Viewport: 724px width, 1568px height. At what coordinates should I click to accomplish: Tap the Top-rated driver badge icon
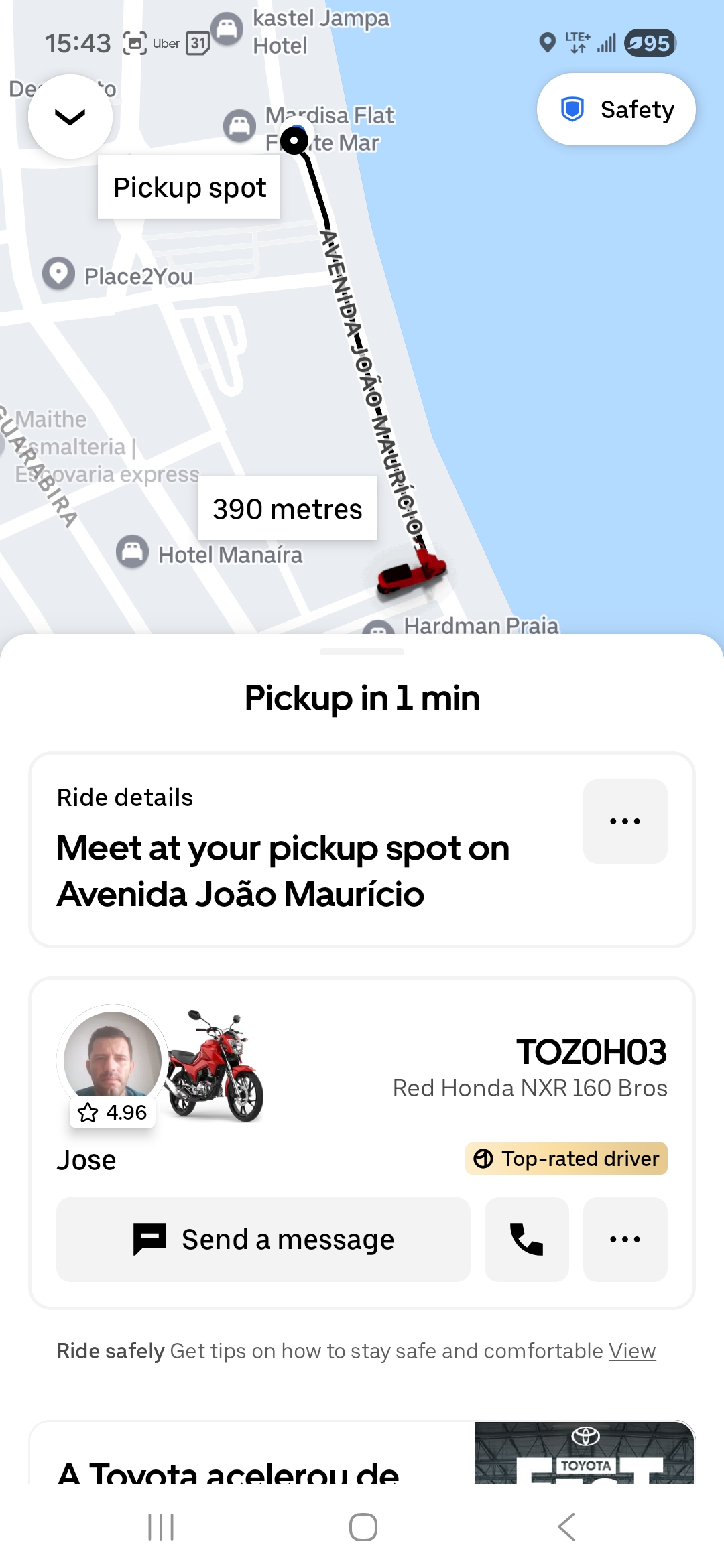pos(482,1159)
